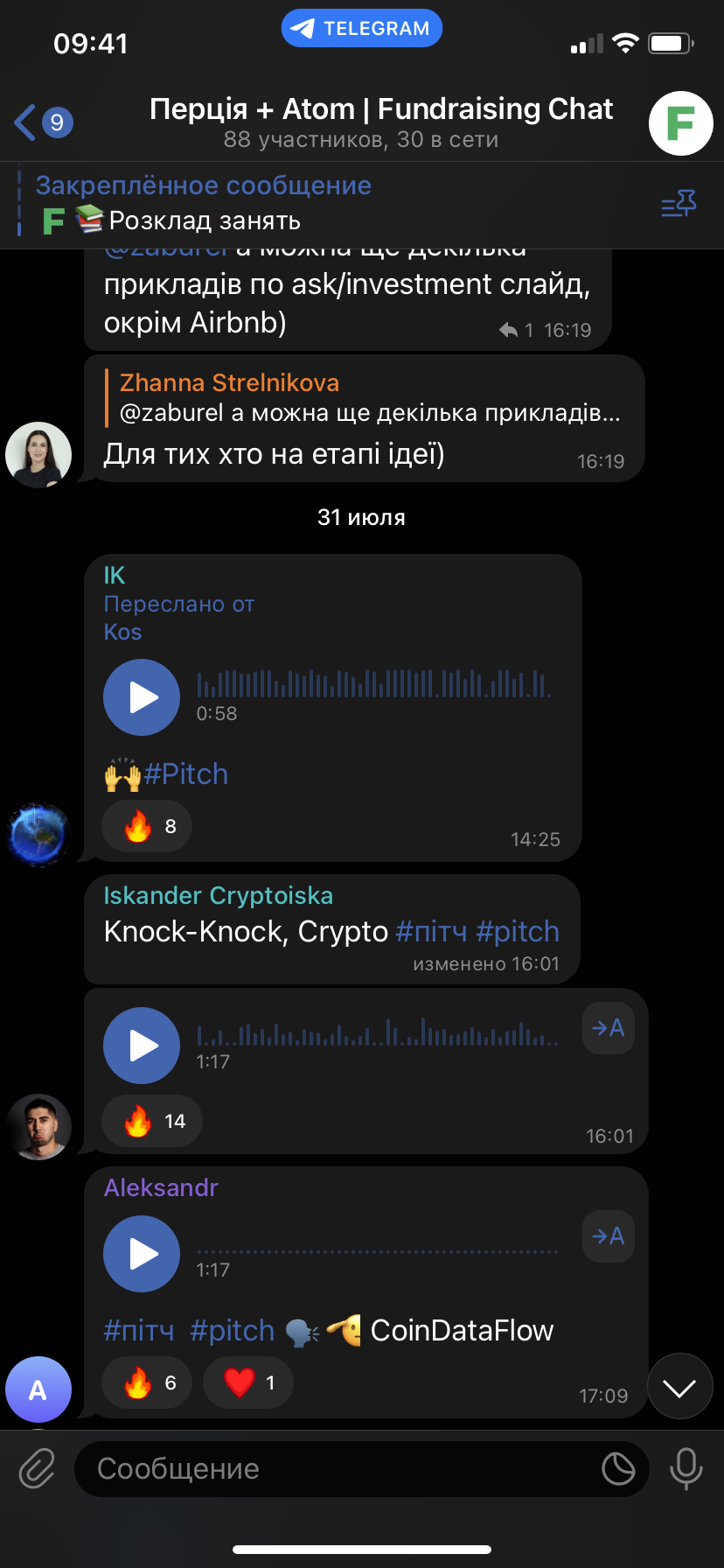This screenshot has width=724, height=1568.
Task: Play Iskander Cryptoiska's voice message
Action: (x=142, y=1046)
